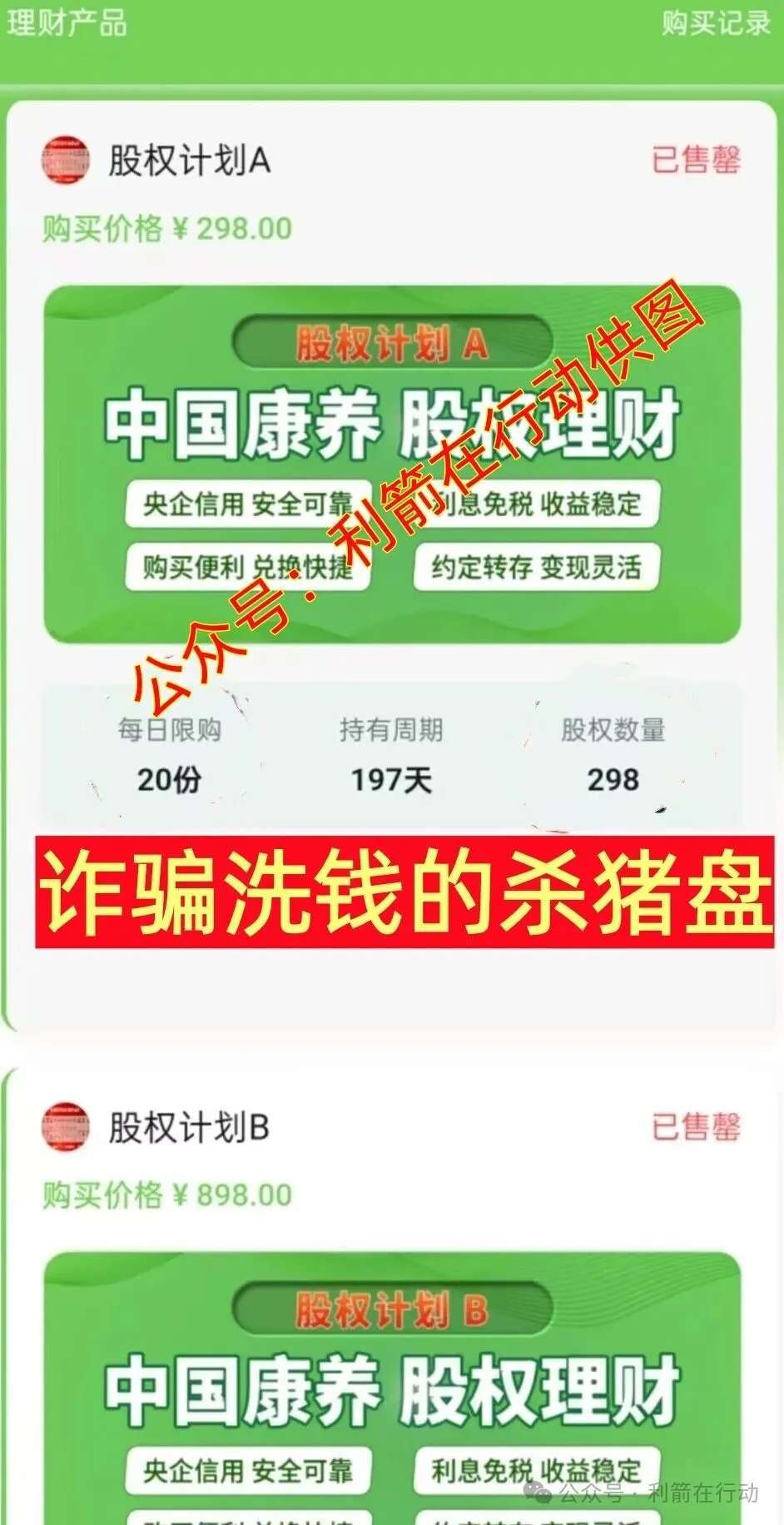Viewport: 784px width, 1525px height.
Task: Click the 央企信用 安全可靠 tag on Plan A
Action: tap(246, 506)
